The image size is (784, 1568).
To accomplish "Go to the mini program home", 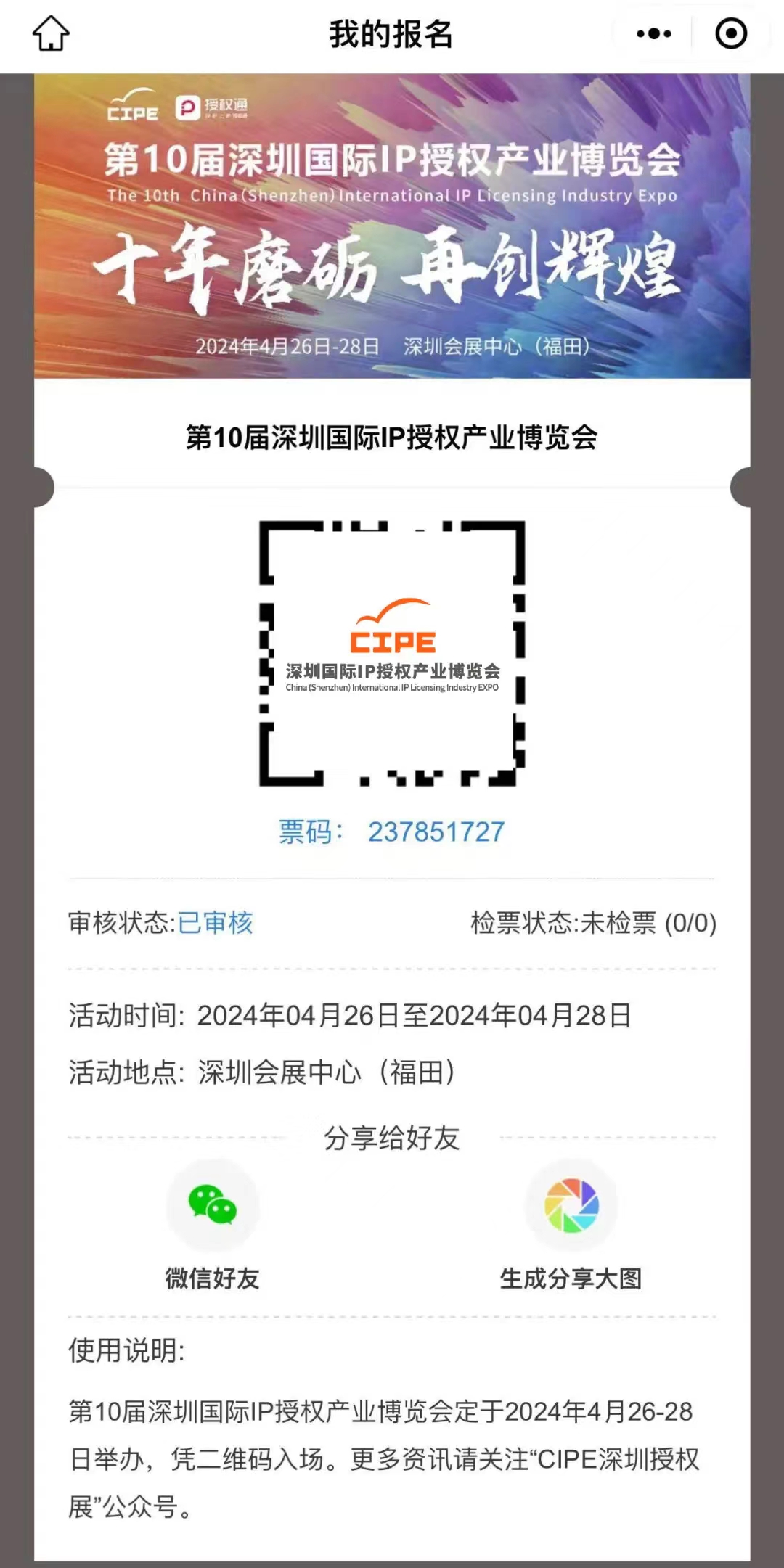I will 51,33.
